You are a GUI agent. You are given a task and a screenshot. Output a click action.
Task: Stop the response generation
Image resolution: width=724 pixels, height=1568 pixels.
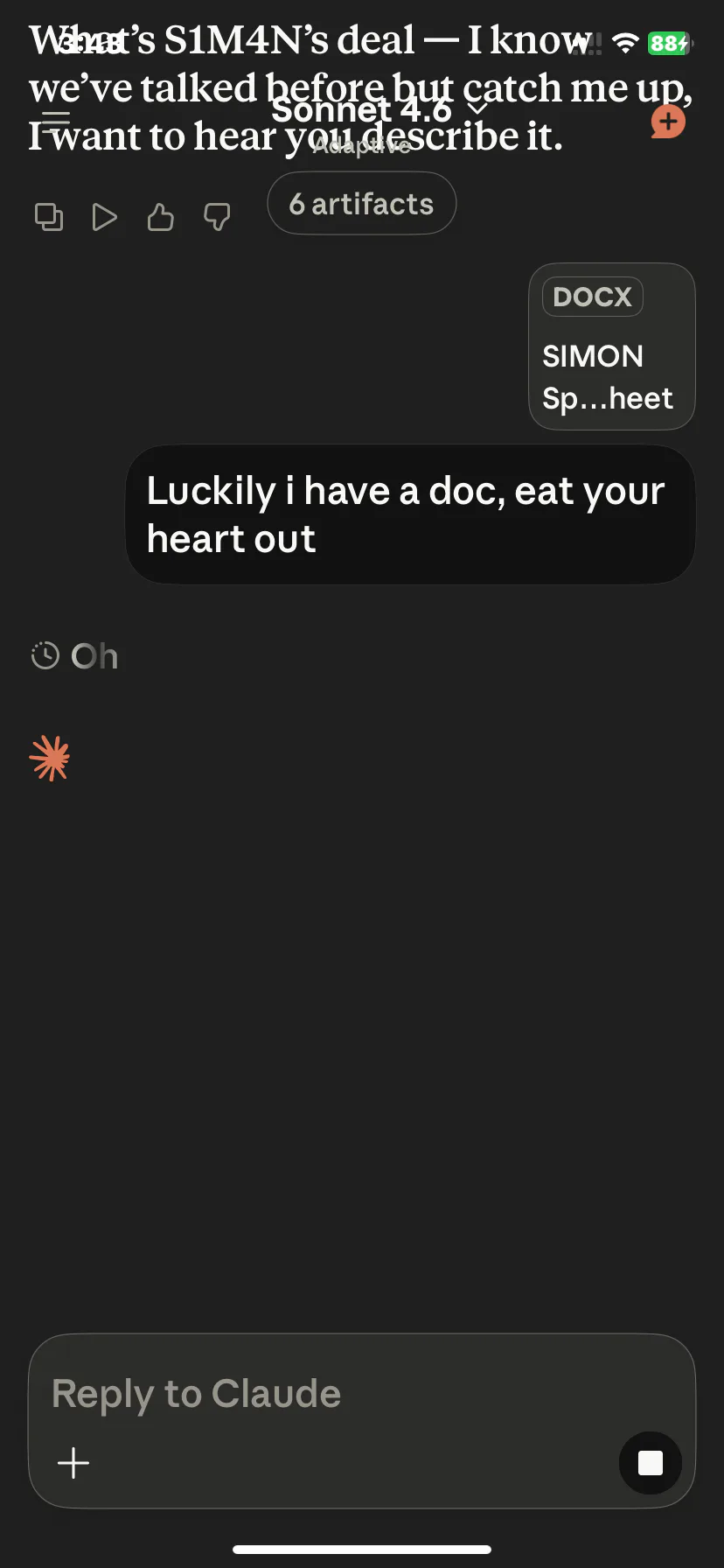650,1462
